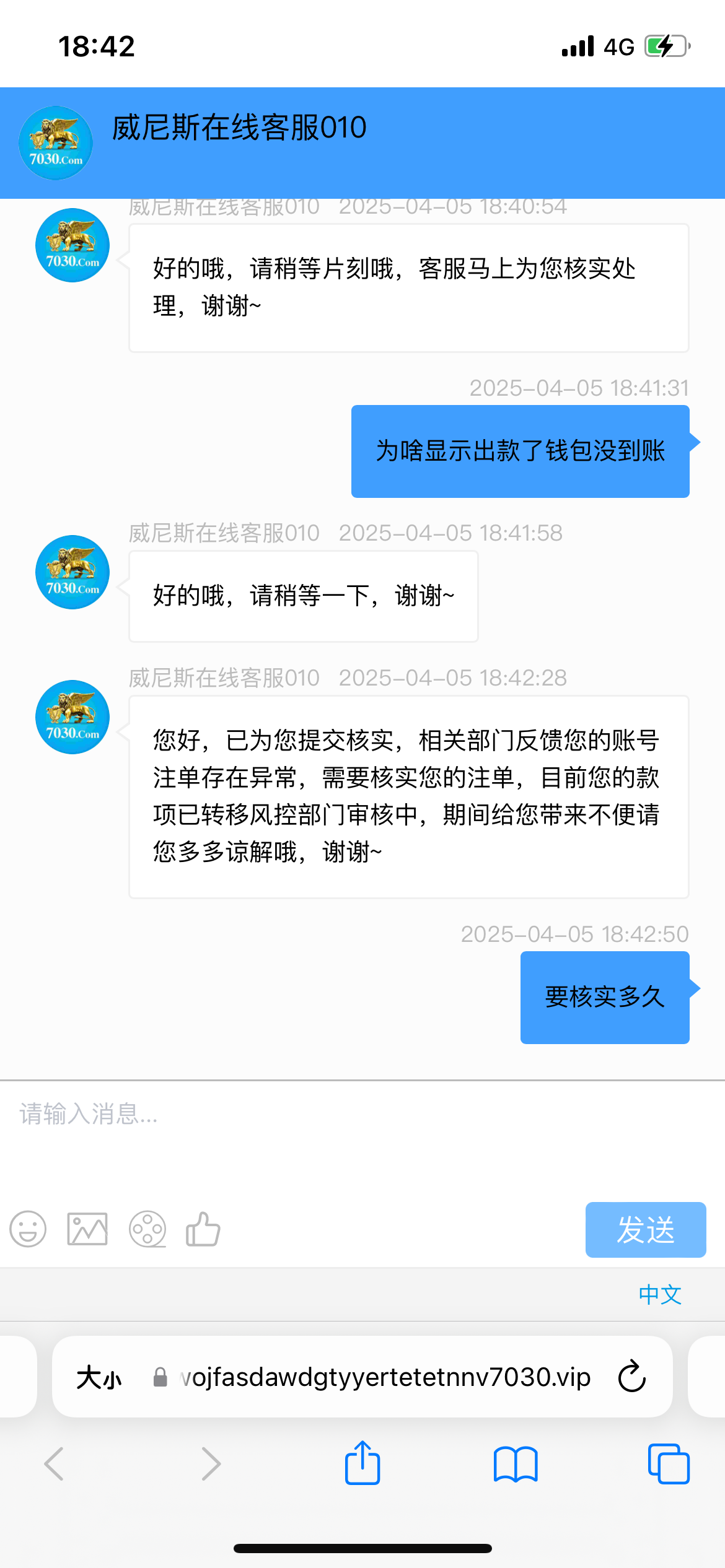The width and height of the screenshot is (725, 1568).
Task: Tap the address bar URL
Action: pos(384,1377)
